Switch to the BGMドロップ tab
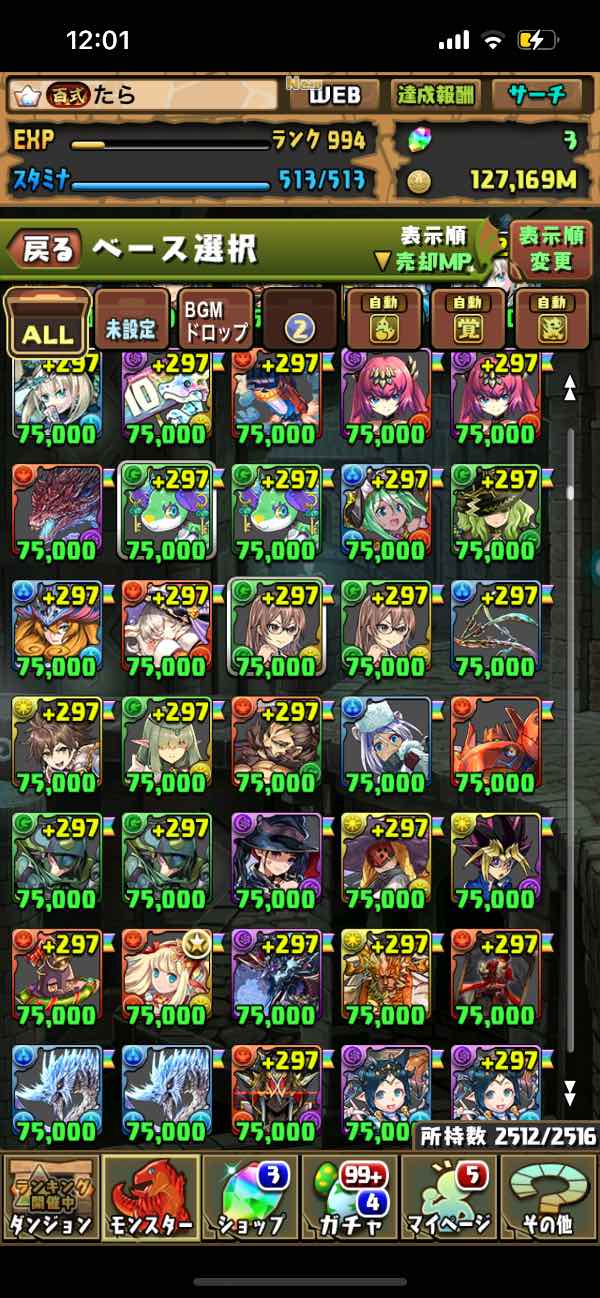This screenshot has height=1298, width=600. click(215, 320)
